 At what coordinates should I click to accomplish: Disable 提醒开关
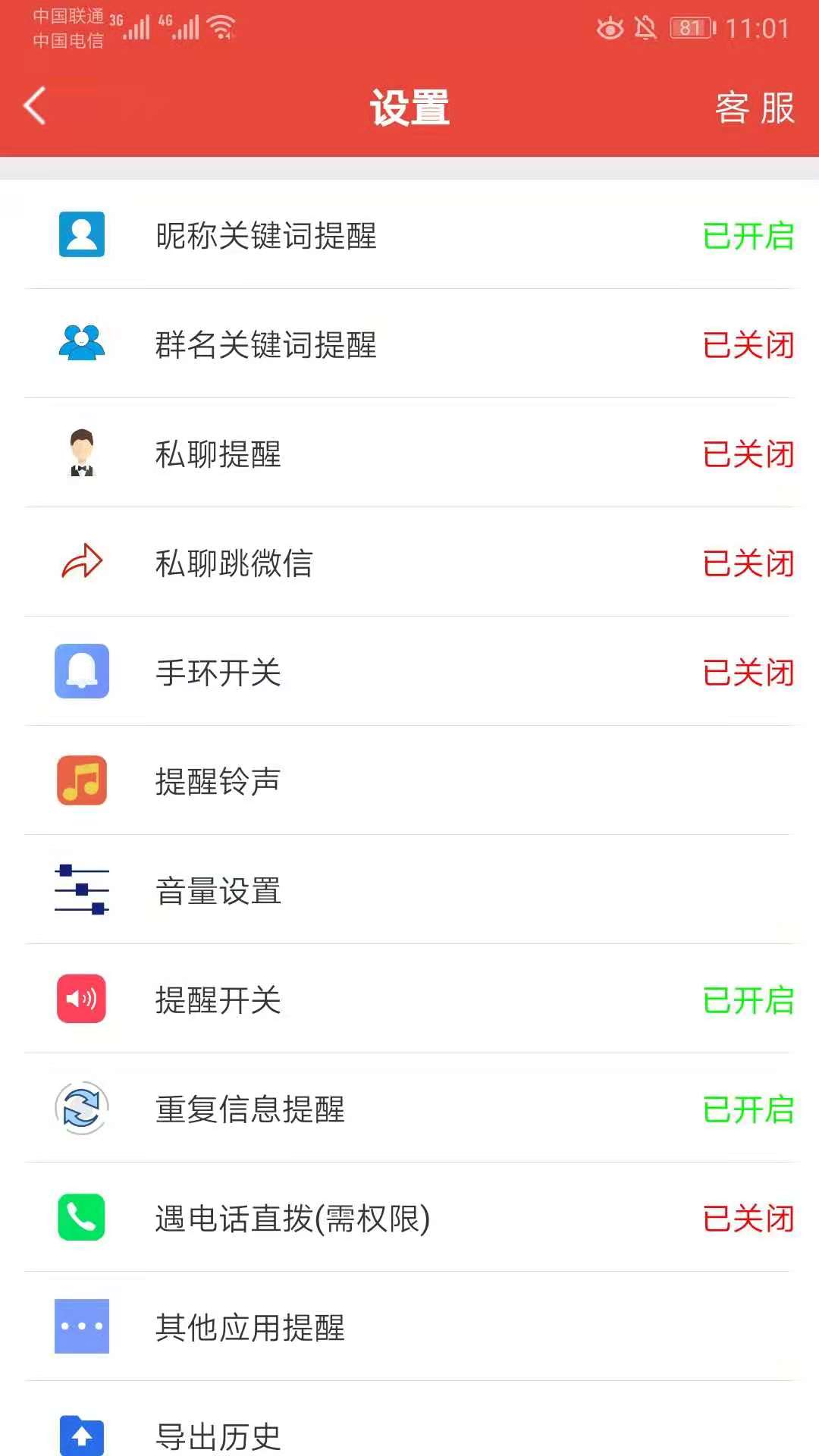748,1000
